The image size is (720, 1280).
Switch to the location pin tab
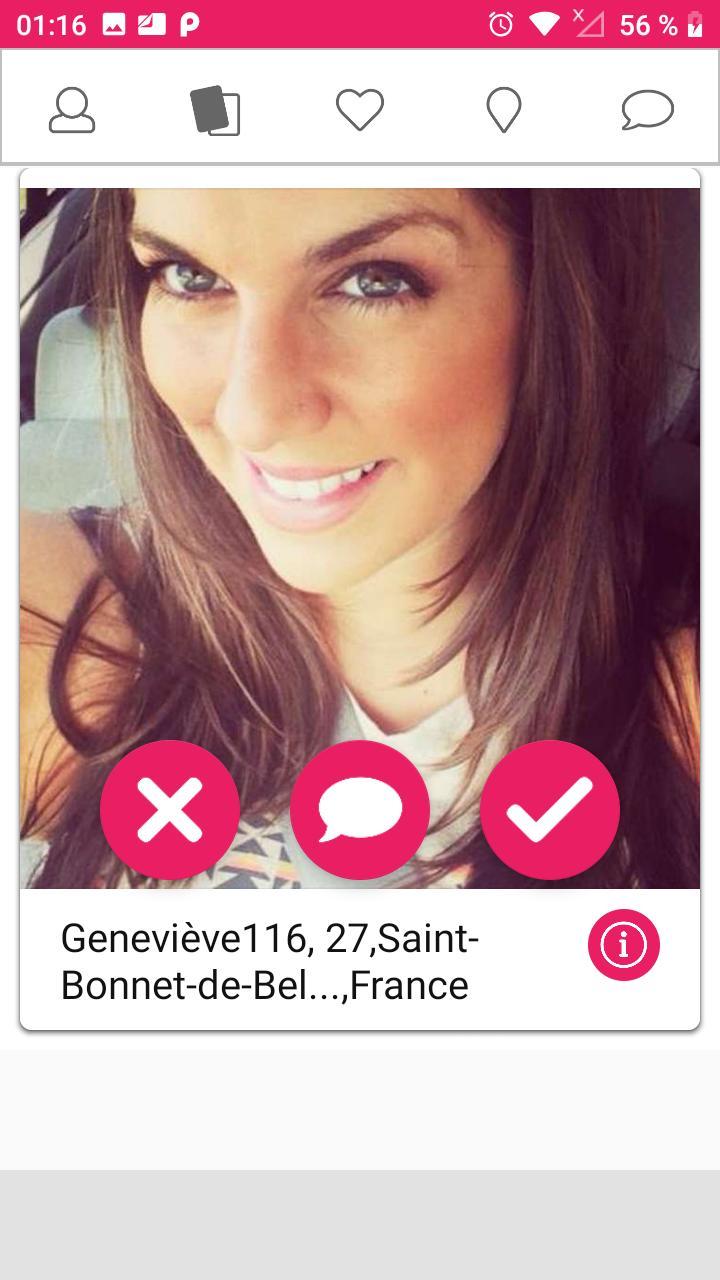tap(504, 110)
